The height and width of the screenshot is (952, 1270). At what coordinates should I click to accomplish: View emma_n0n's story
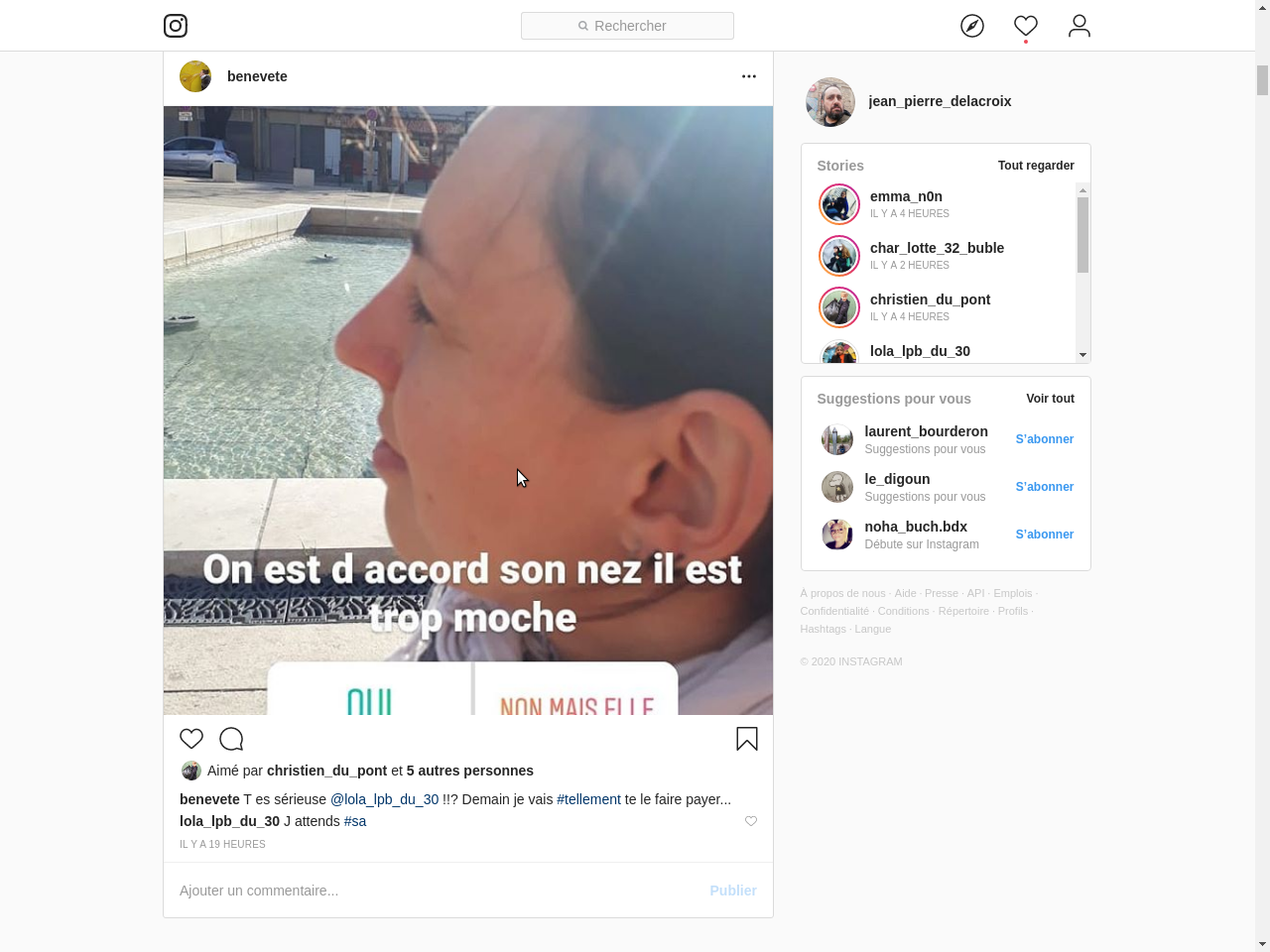pos(839,204)
